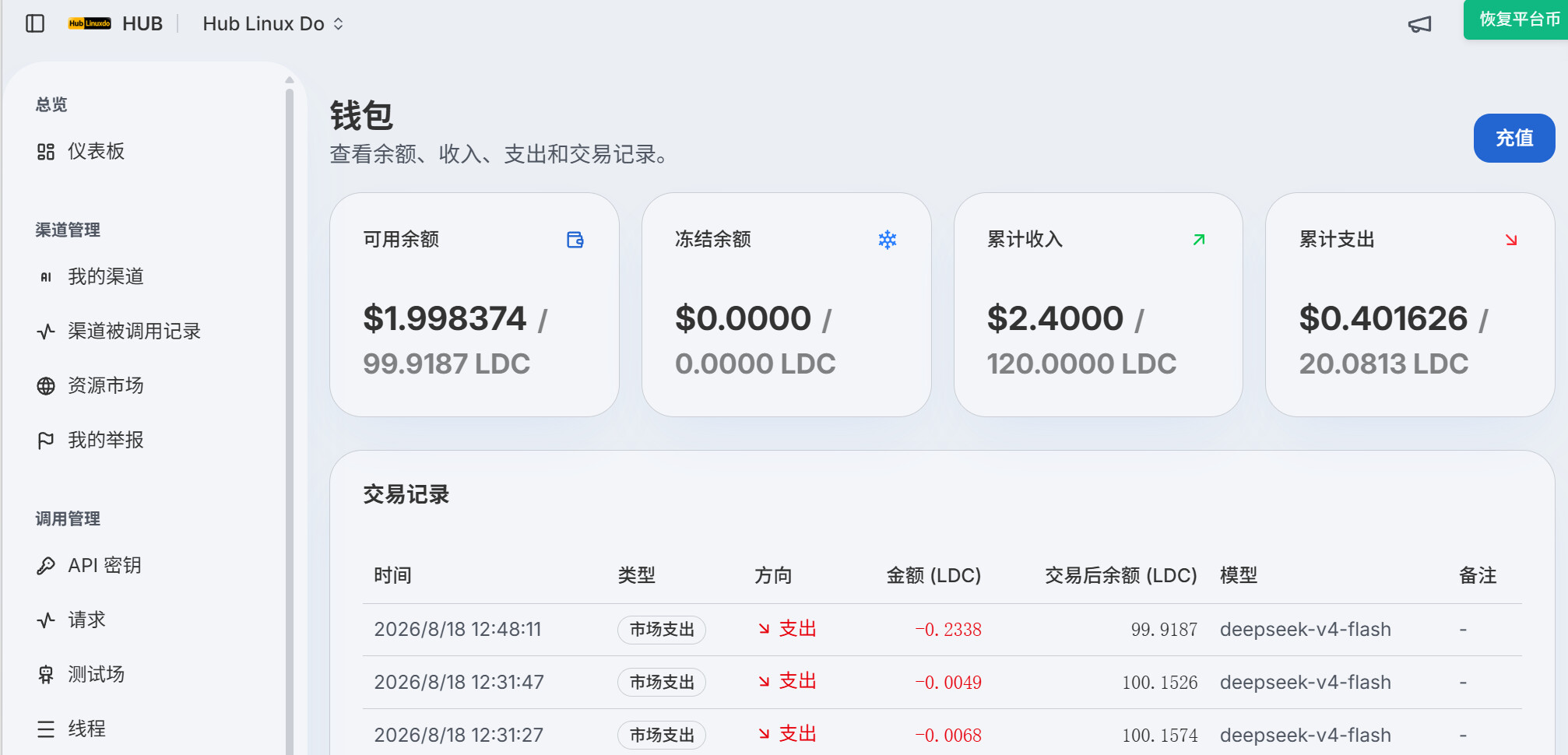Open the Hub Linux Do switcher dropdown
1568x755 pixels.
[272, 23]
